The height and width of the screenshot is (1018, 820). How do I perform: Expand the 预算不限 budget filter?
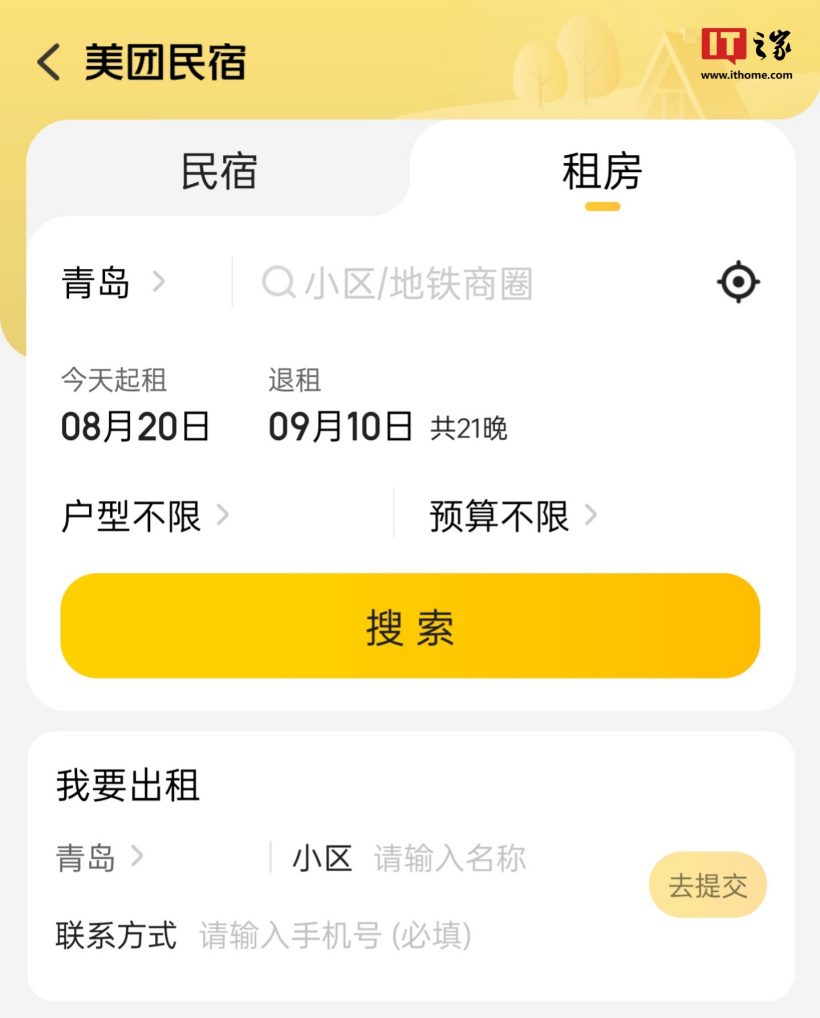pyautogui.click(x=498, y=517)
